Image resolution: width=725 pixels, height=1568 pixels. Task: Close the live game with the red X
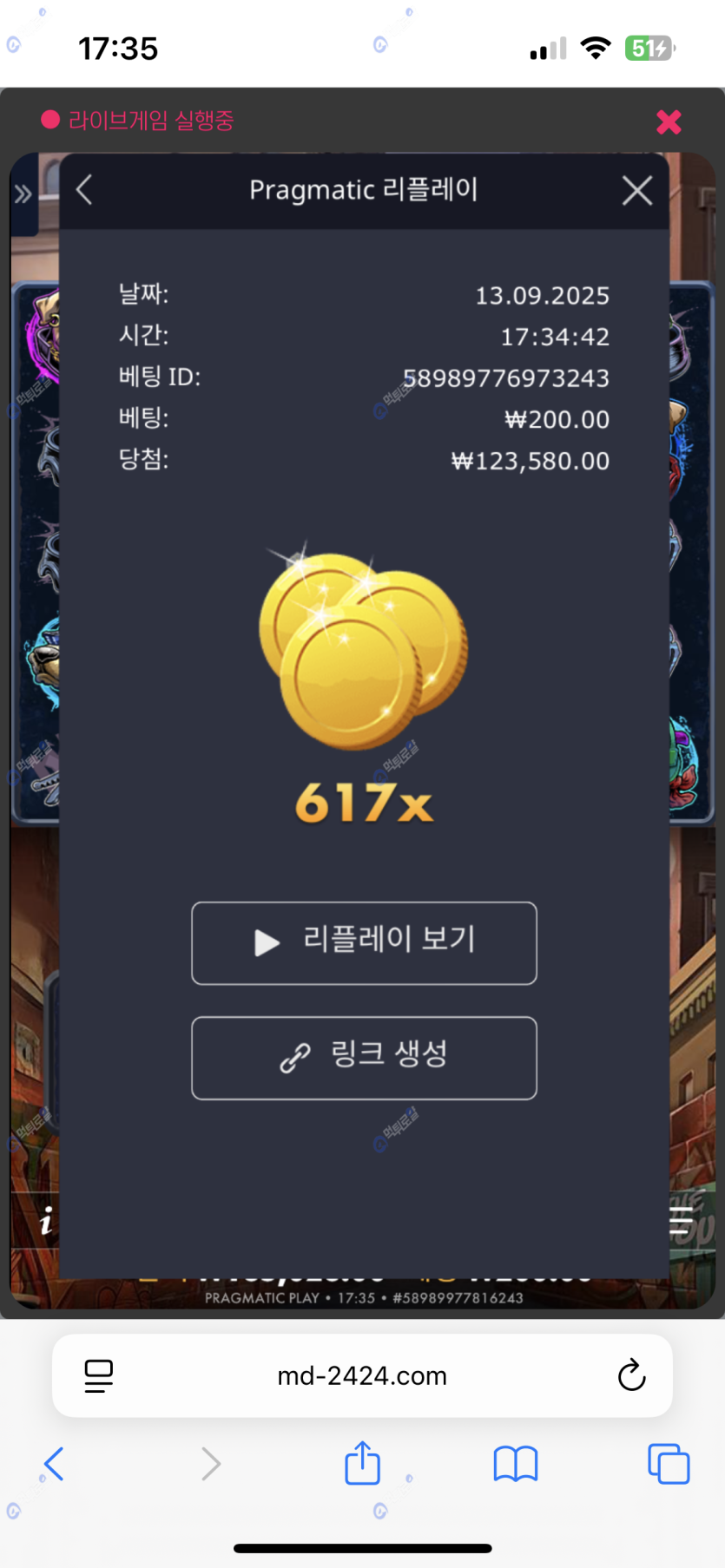coord(669,122)
